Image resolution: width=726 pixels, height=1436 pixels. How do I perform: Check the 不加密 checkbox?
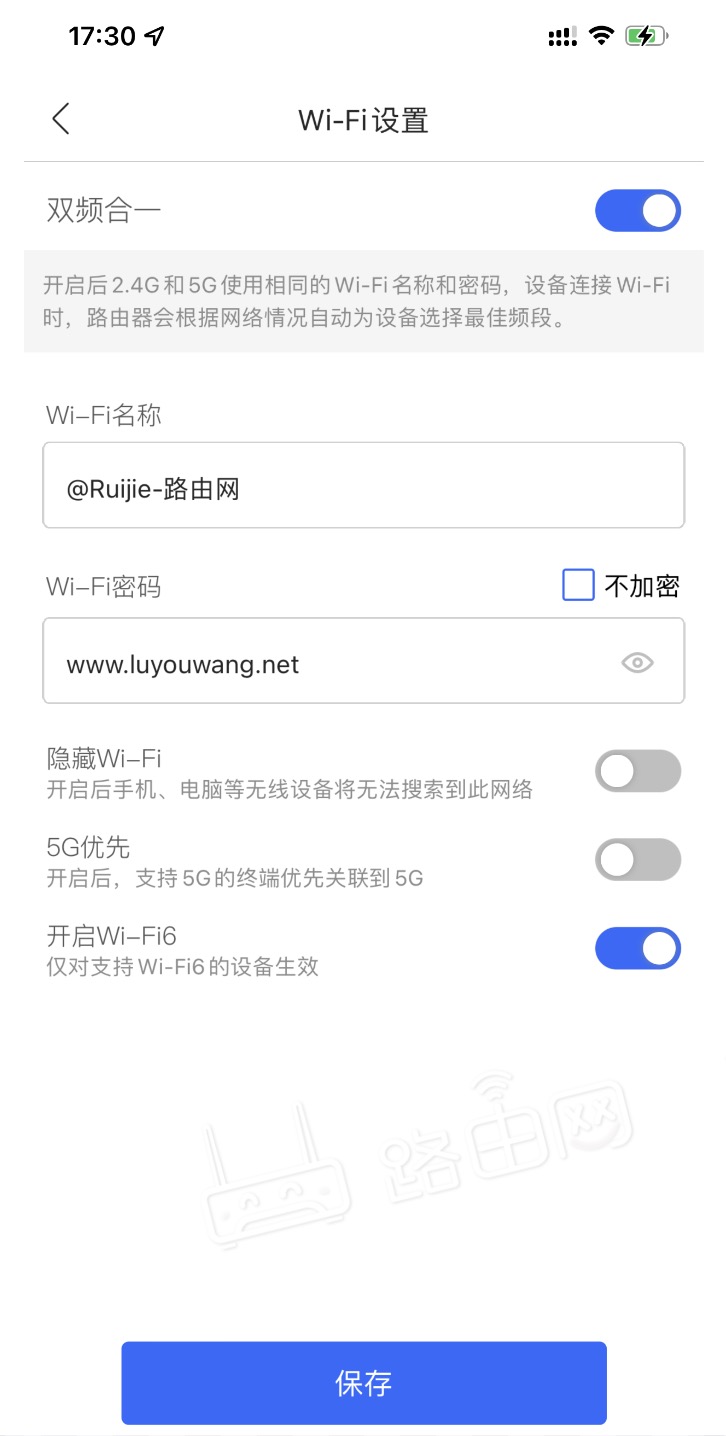(x=578, y=585)
